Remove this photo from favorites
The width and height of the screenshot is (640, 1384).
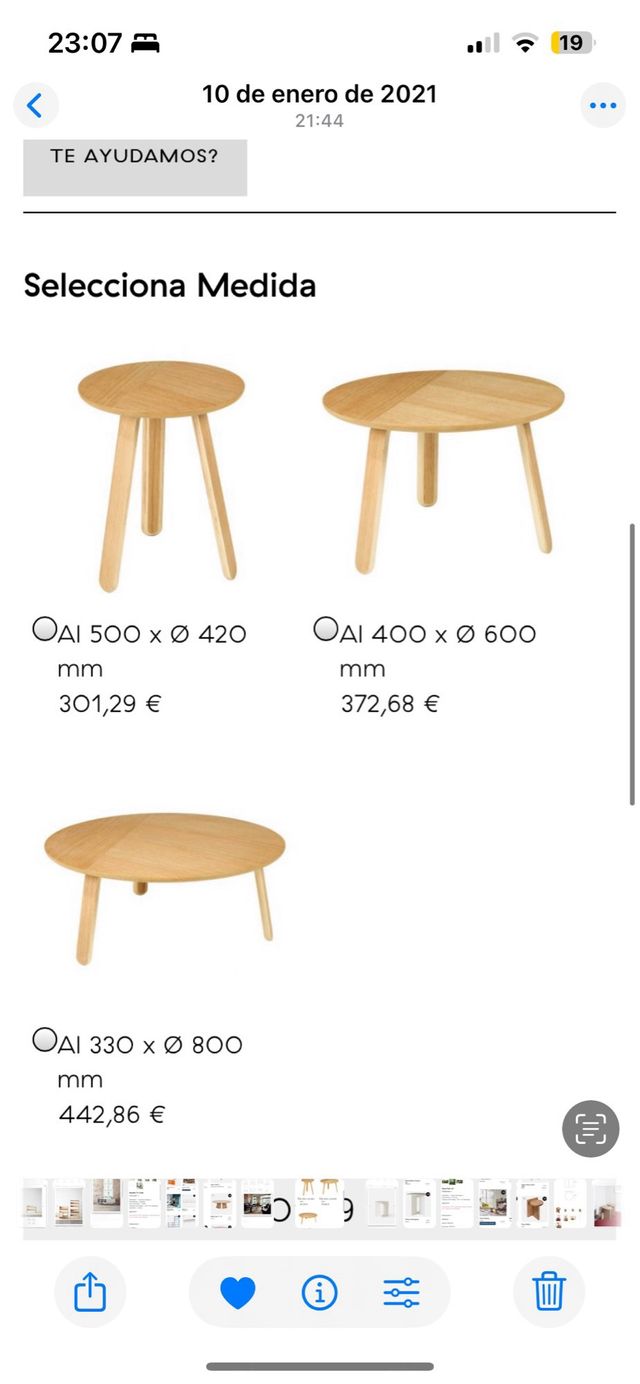point(238,1293)
